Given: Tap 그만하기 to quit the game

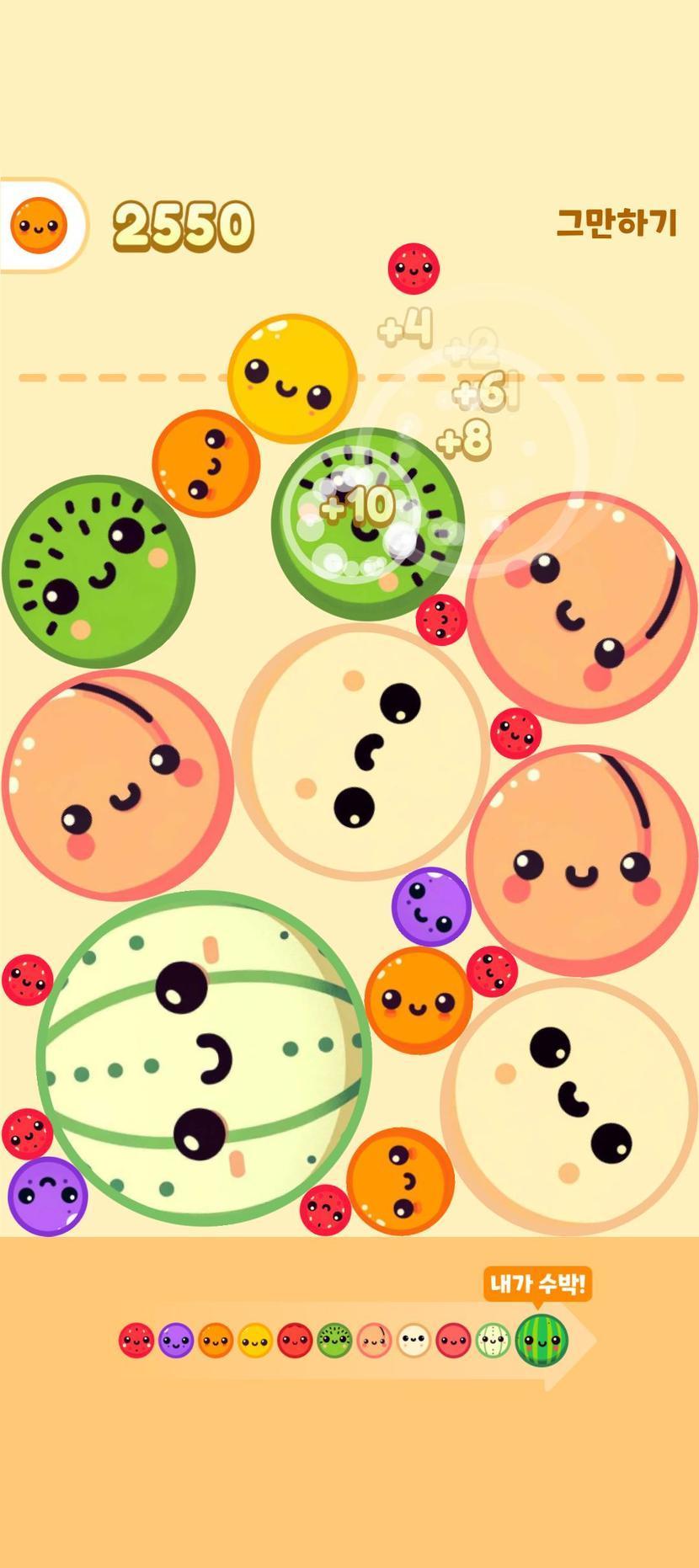Looking at the screenshot, I should (x=616, y=223).
